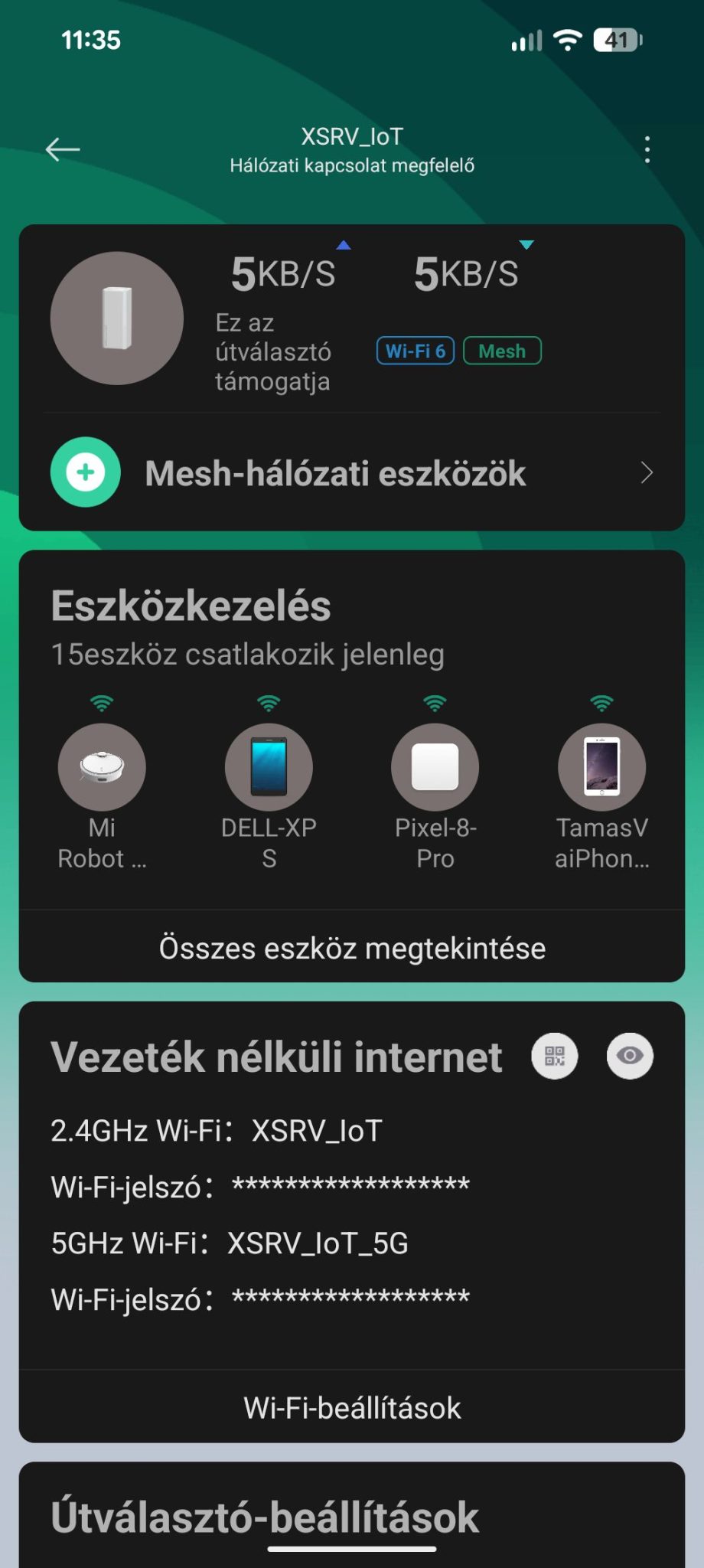The image size is (704, 1568).
Task: Open the DELL-XPS device
Action: (269, 768)
